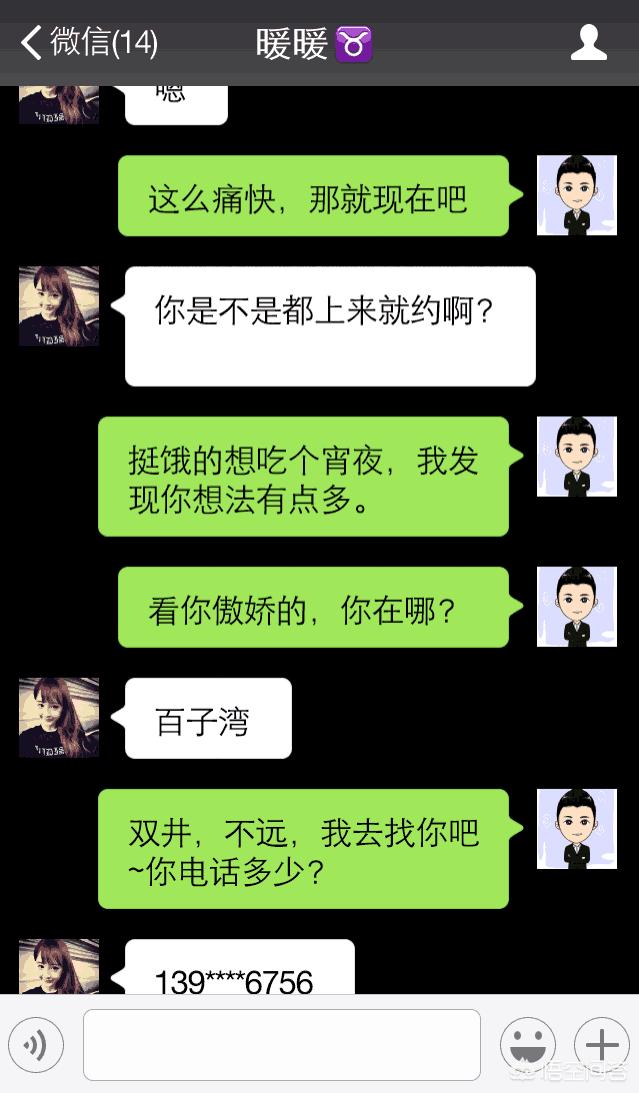639x1093 pixels.
Task: Switch to voice message input
Action: point(36,1046)
